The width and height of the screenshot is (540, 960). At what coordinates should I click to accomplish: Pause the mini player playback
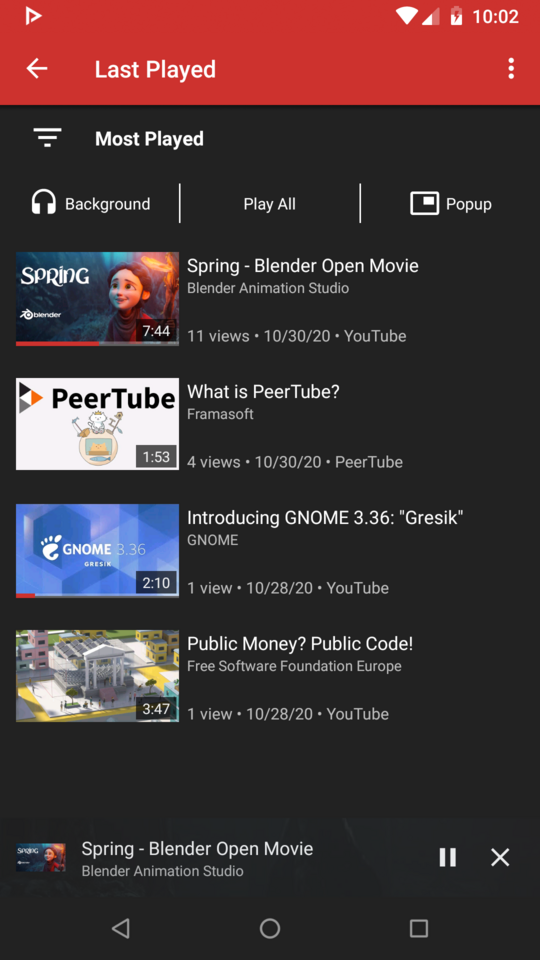[448, 857]
